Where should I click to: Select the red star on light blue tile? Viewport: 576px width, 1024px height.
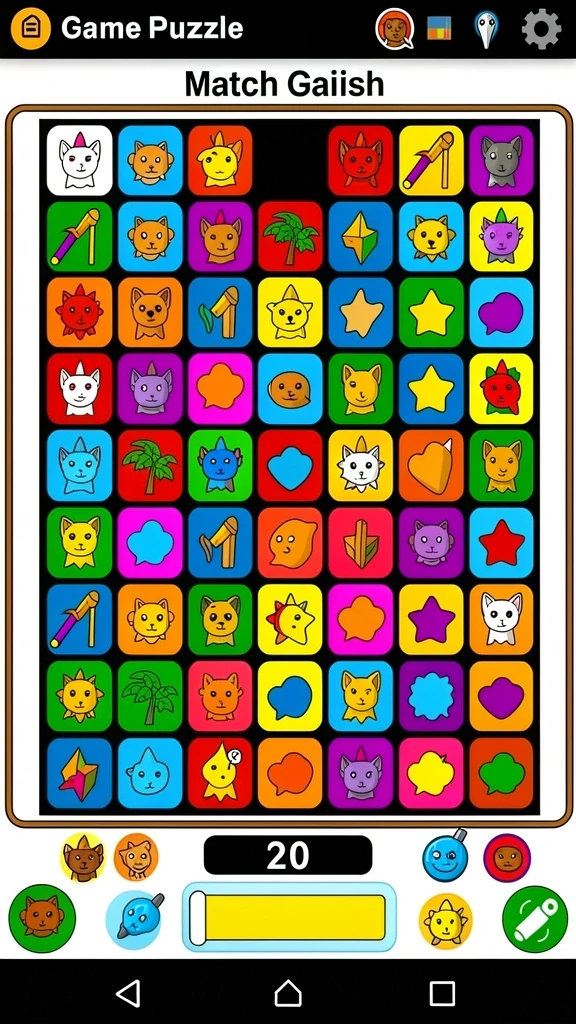[x=501, y=542]
